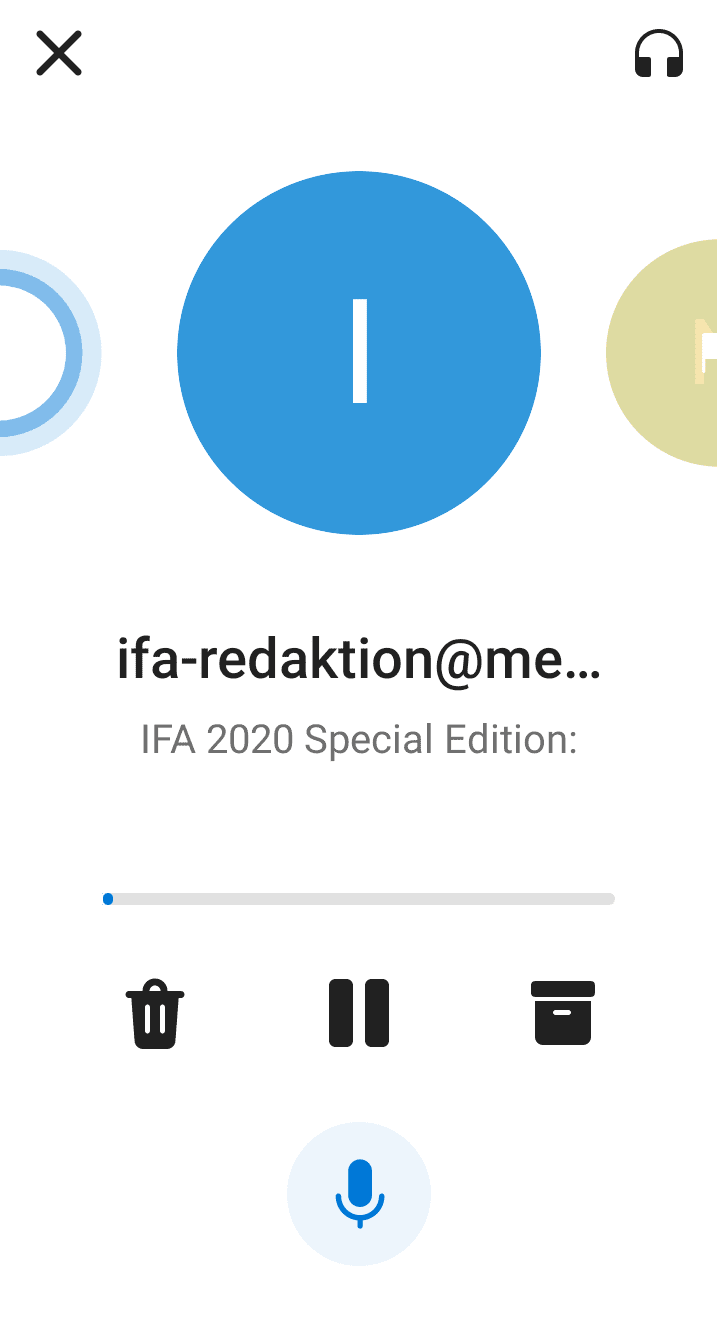Go back to the previous email circle

click(45, 353)
